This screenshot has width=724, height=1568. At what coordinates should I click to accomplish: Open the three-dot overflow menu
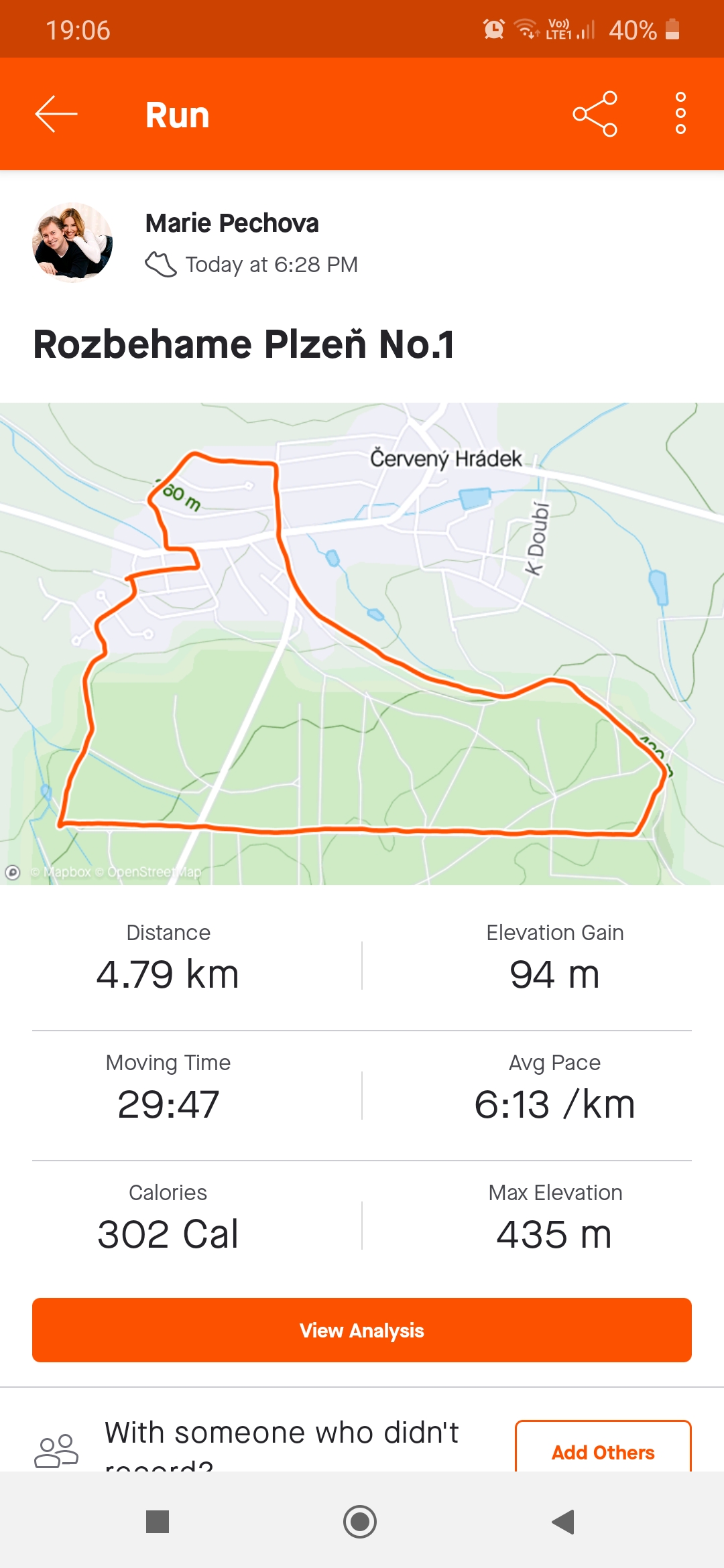pos(680,113)
